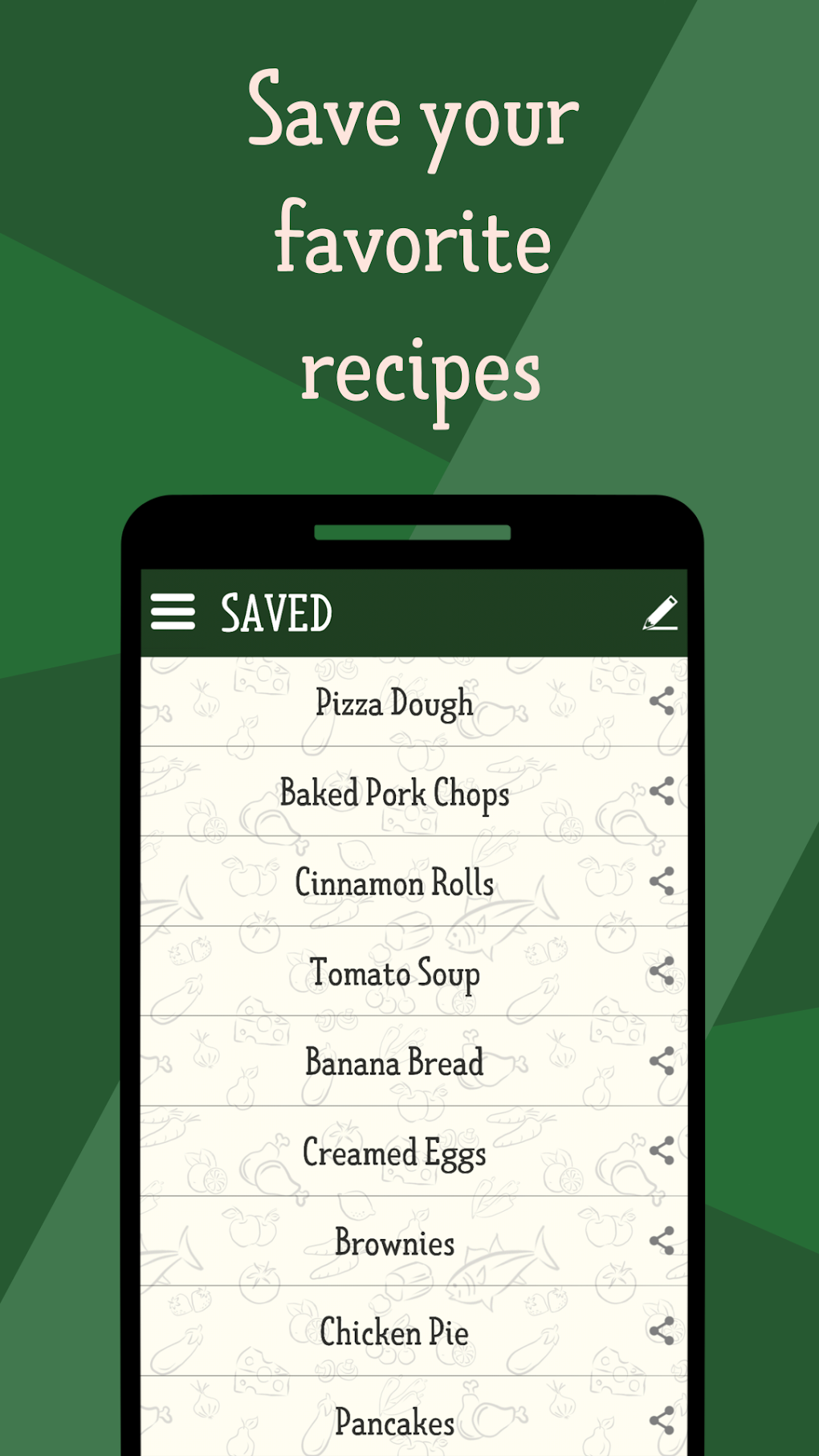Share the Cinnamon Rolls recipe
The image size is (819, 1456).
click(x=661, y=883)
